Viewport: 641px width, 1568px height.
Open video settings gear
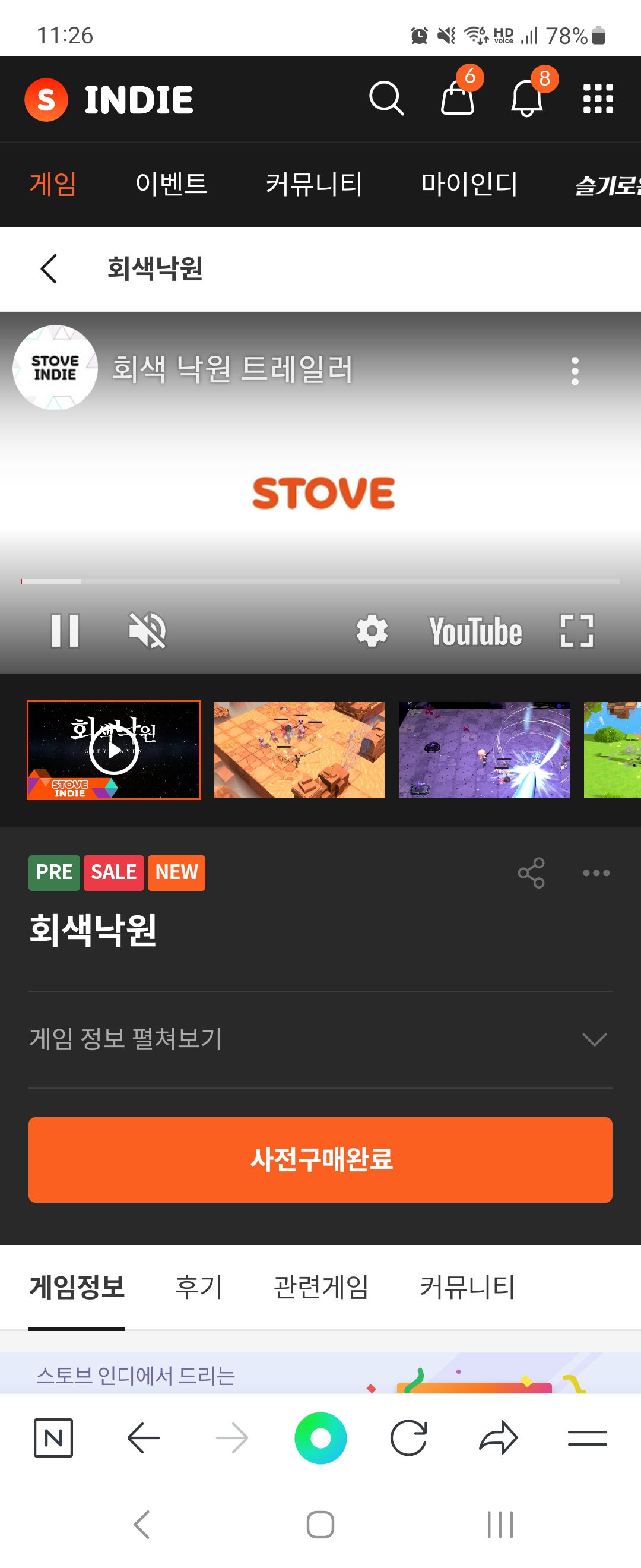coord(372,631)
